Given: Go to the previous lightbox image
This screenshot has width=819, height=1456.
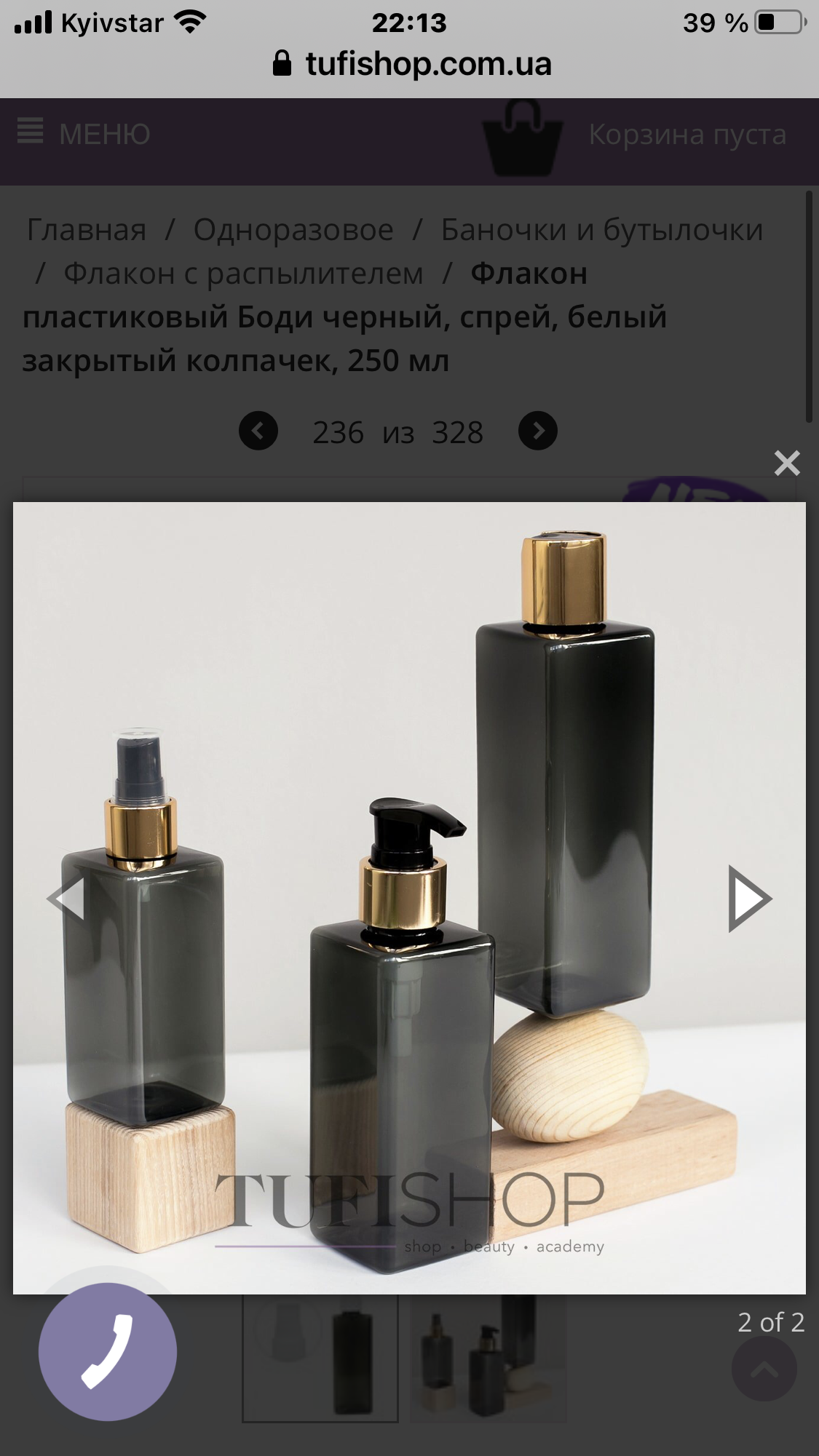Looking at the screenshot, I should coord(66,899).
